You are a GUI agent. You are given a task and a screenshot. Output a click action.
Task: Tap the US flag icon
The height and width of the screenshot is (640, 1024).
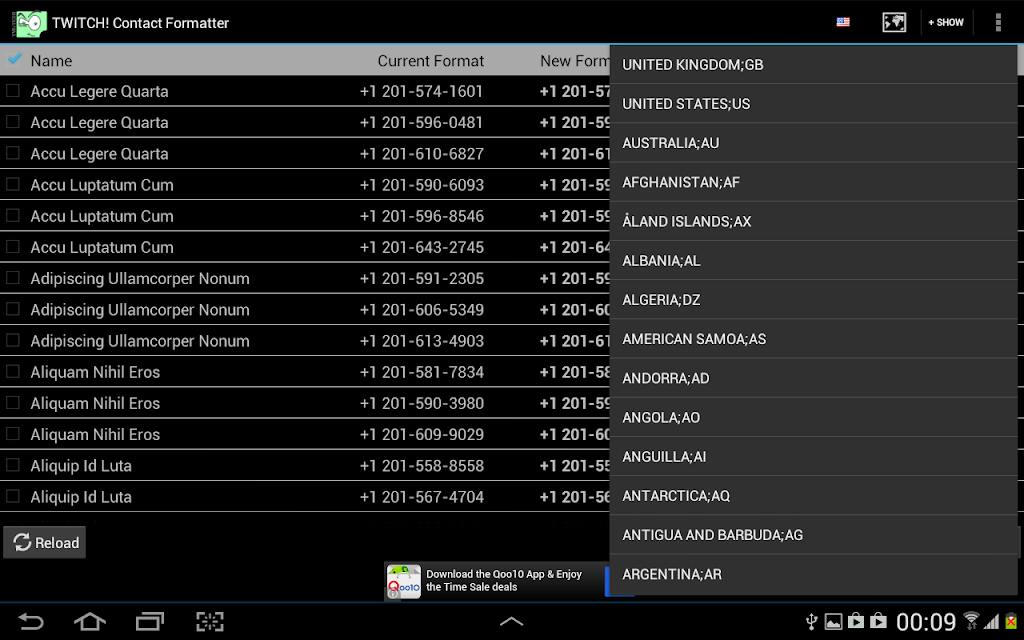coord(843,22)
